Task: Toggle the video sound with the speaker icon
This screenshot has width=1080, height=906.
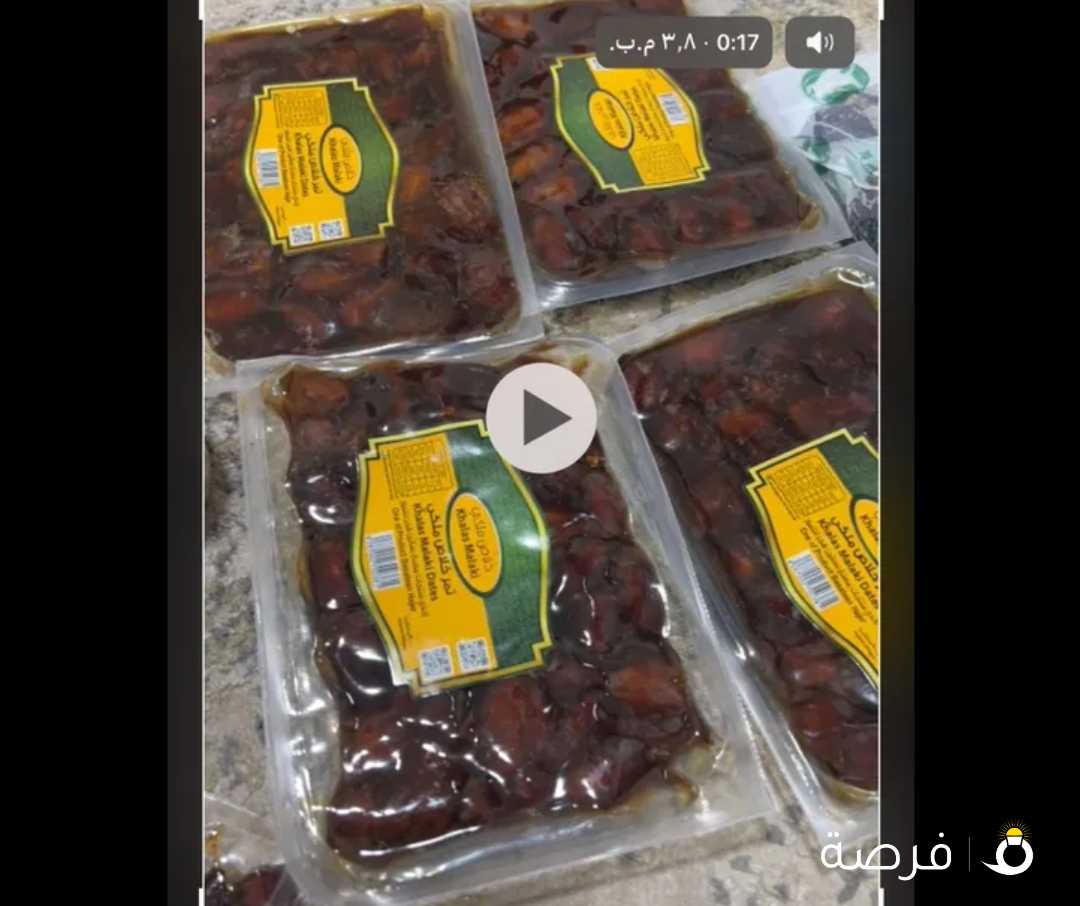Action: tap(820, 42)
